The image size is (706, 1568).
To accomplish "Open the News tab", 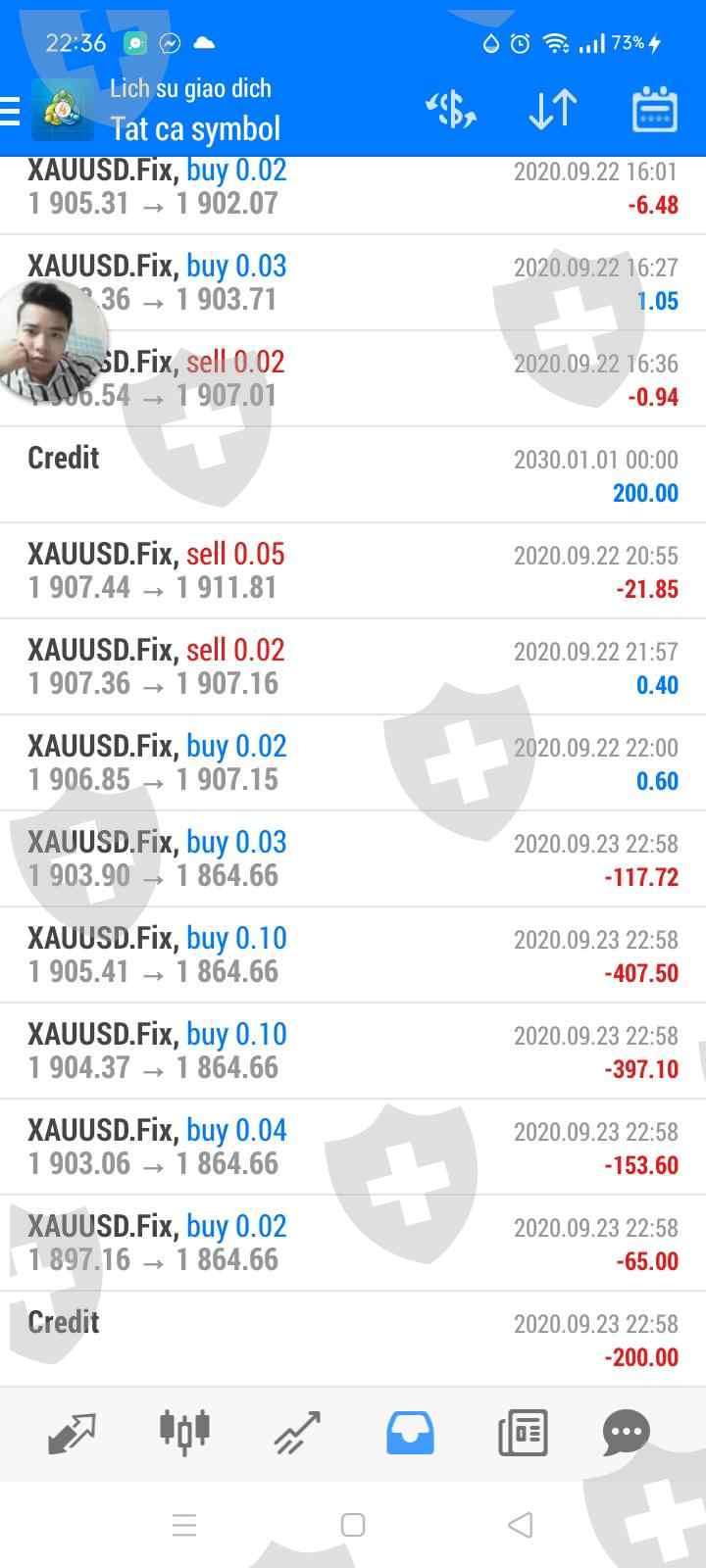I will point(523,1433).
